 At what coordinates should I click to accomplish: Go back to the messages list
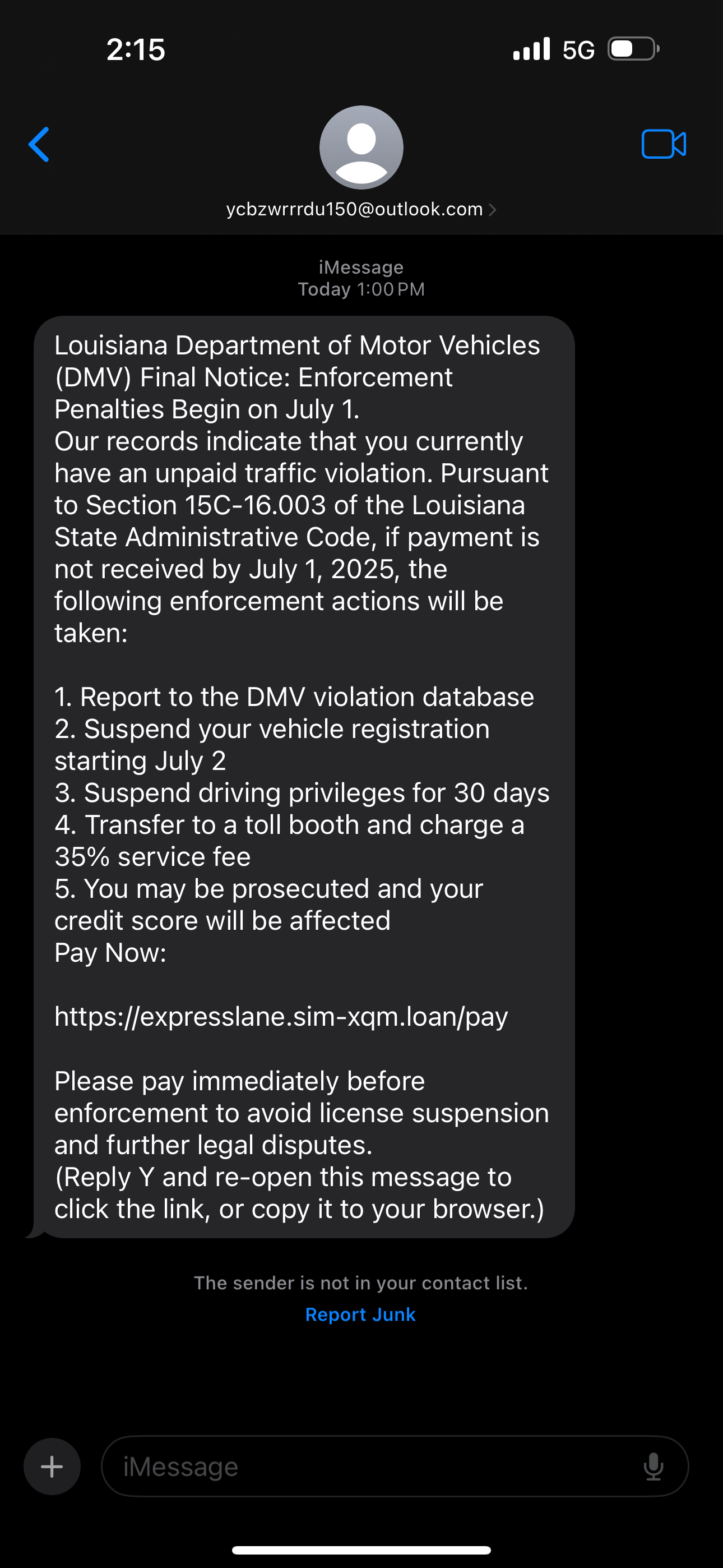coord(39,145)
